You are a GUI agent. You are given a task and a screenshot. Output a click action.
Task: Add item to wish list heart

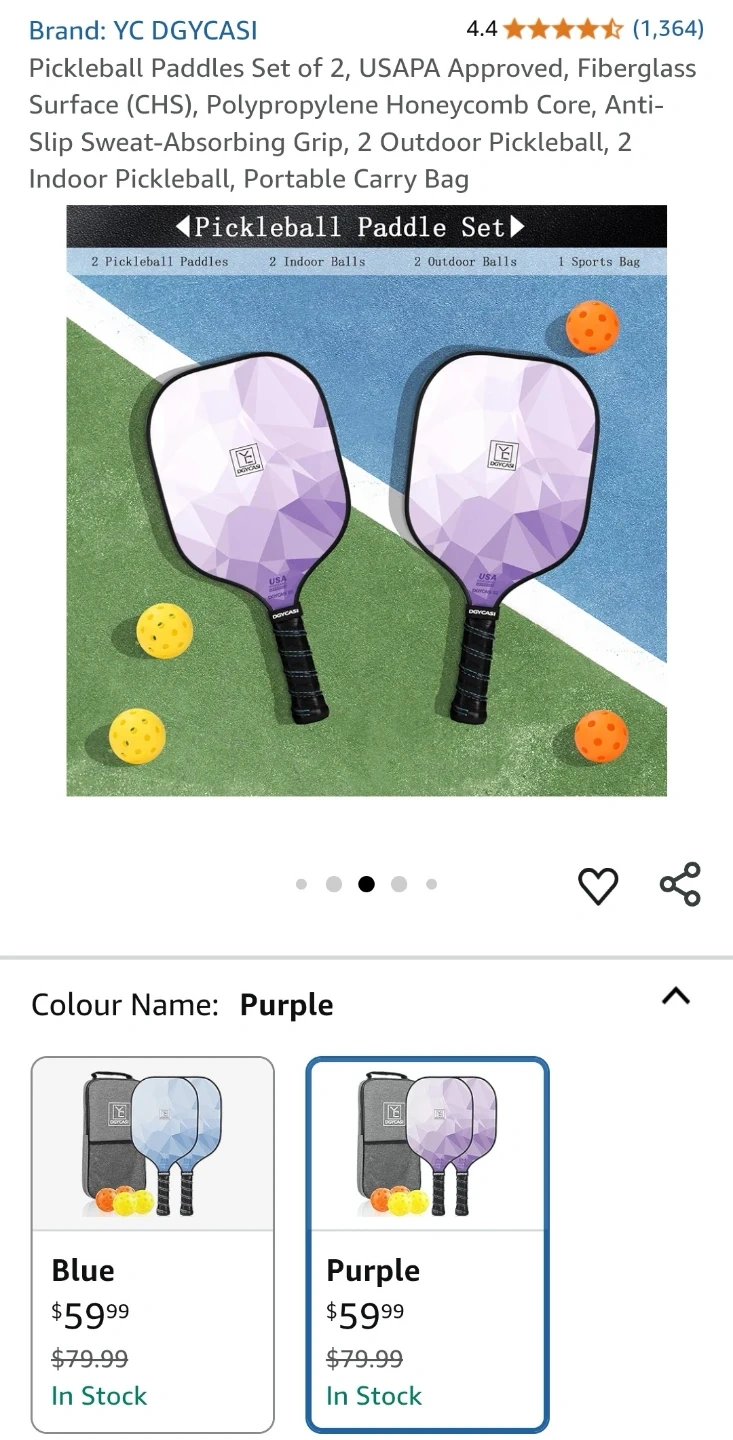(598, 886)
